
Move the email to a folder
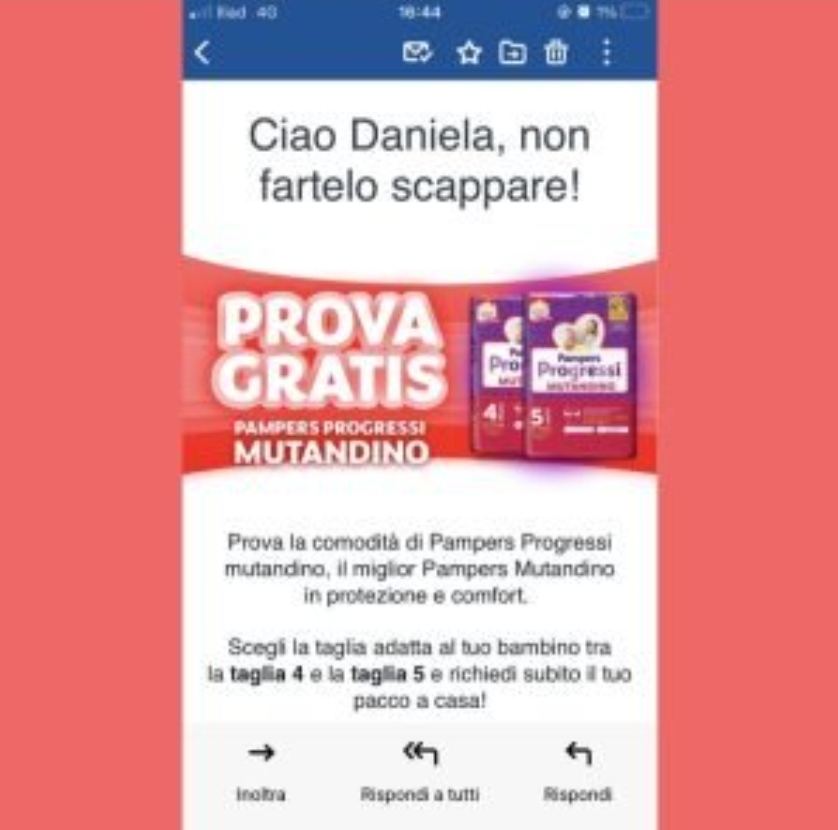click(x=512, y=53)
